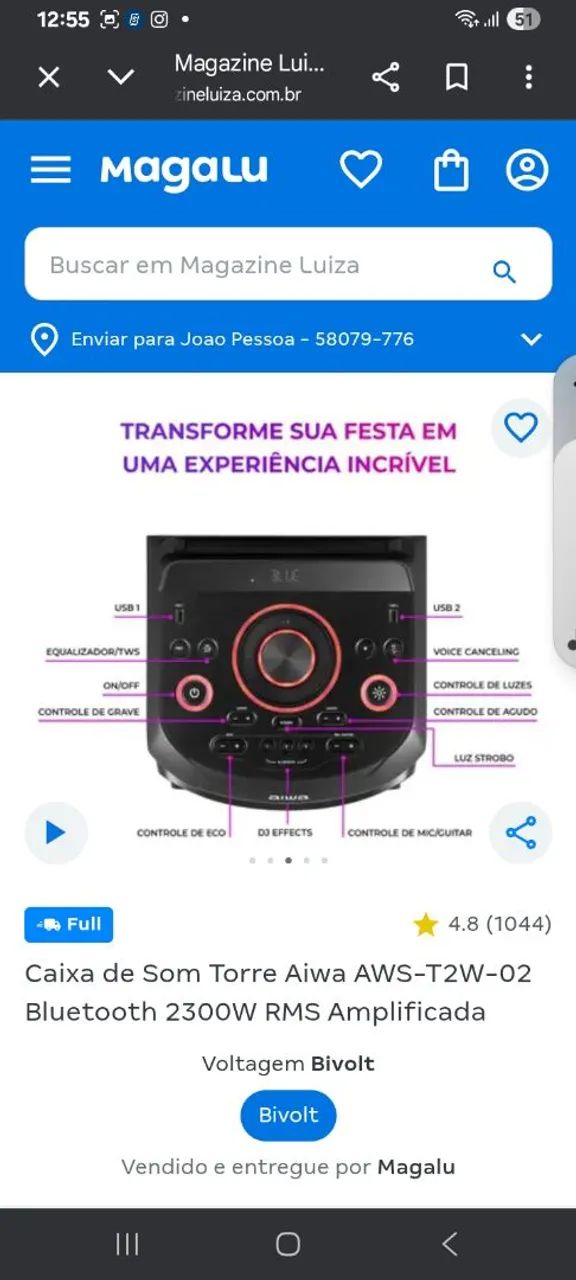The width and height of the screenshot is (576, 1280).
Task: Go back with the system navigation arrow
Action: (450, 1244)
